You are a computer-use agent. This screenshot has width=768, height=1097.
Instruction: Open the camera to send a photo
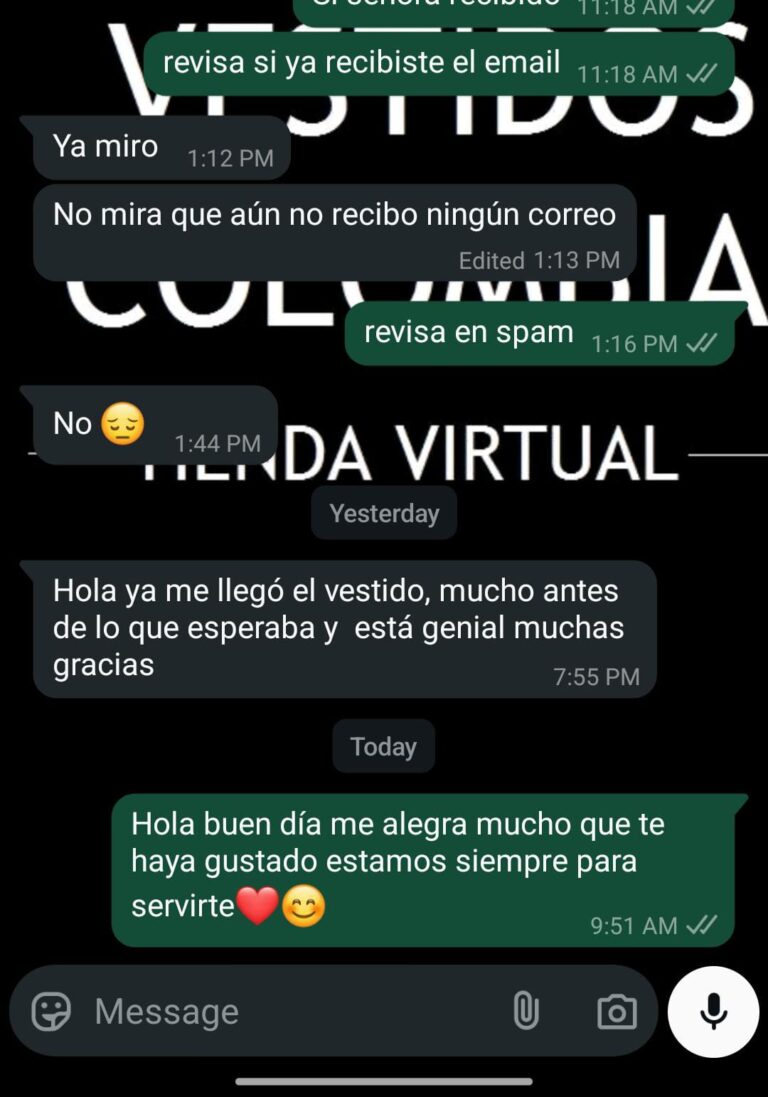[x=616, y=1012]
